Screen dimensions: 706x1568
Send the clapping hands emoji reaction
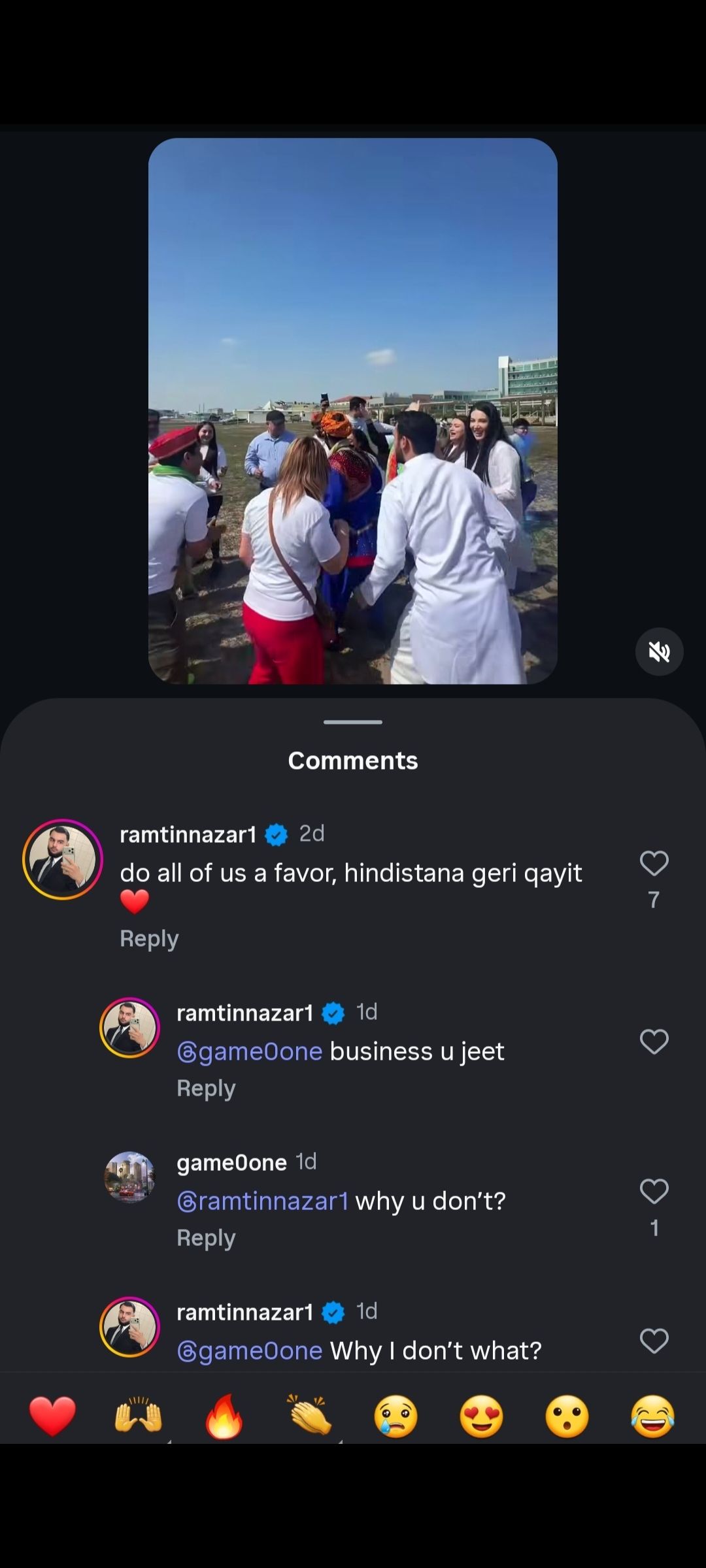point(309,1416)
